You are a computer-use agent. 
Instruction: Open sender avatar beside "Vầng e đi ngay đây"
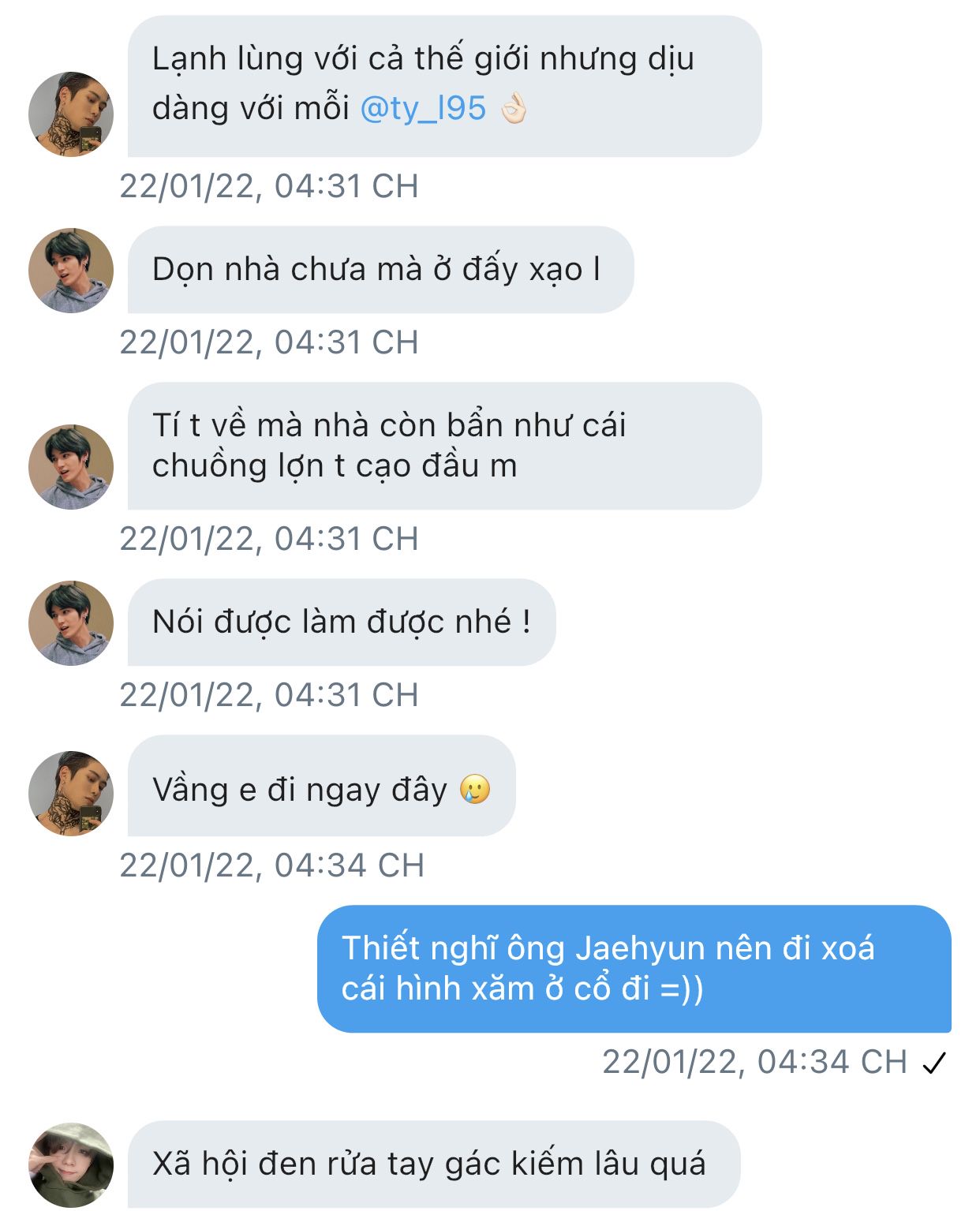tap(71, 793)
